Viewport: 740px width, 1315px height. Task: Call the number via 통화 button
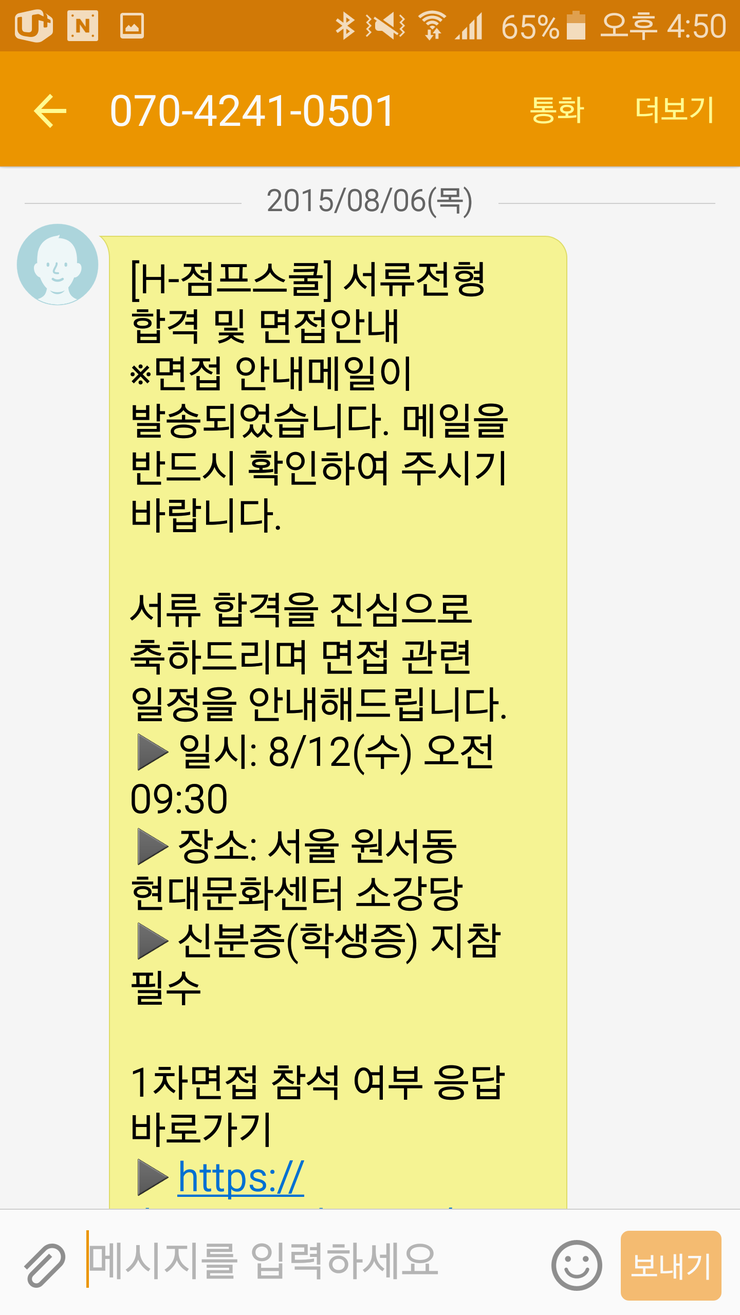pos(556,110)
